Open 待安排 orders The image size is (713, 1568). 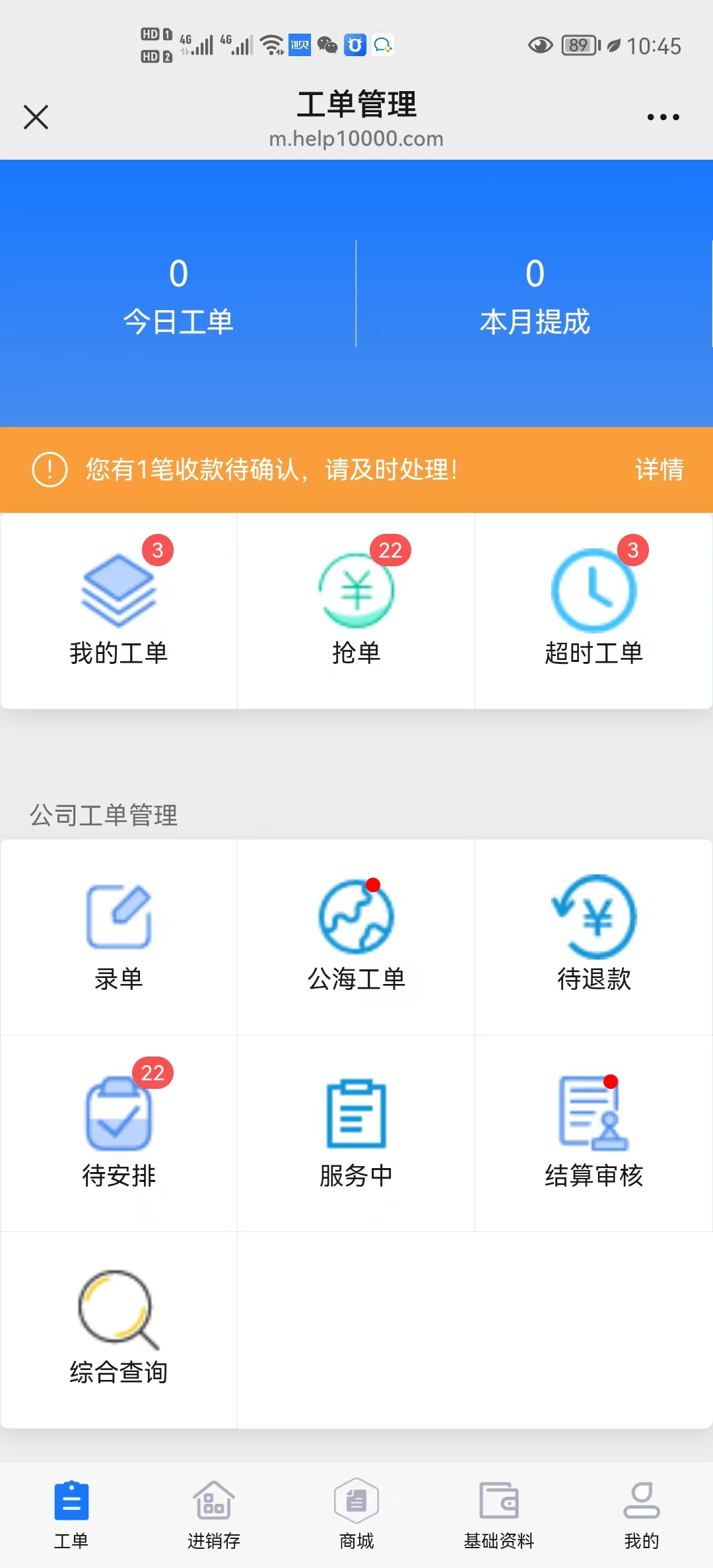[119, 1133]
